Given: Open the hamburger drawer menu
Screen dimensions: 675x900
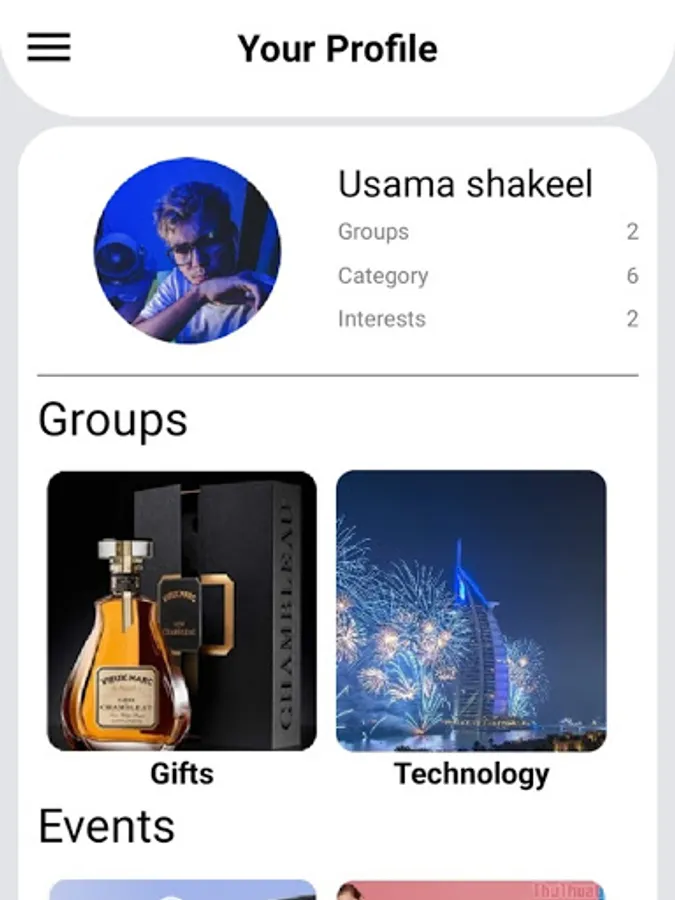Looking at the screenshot, I should 48,47.
